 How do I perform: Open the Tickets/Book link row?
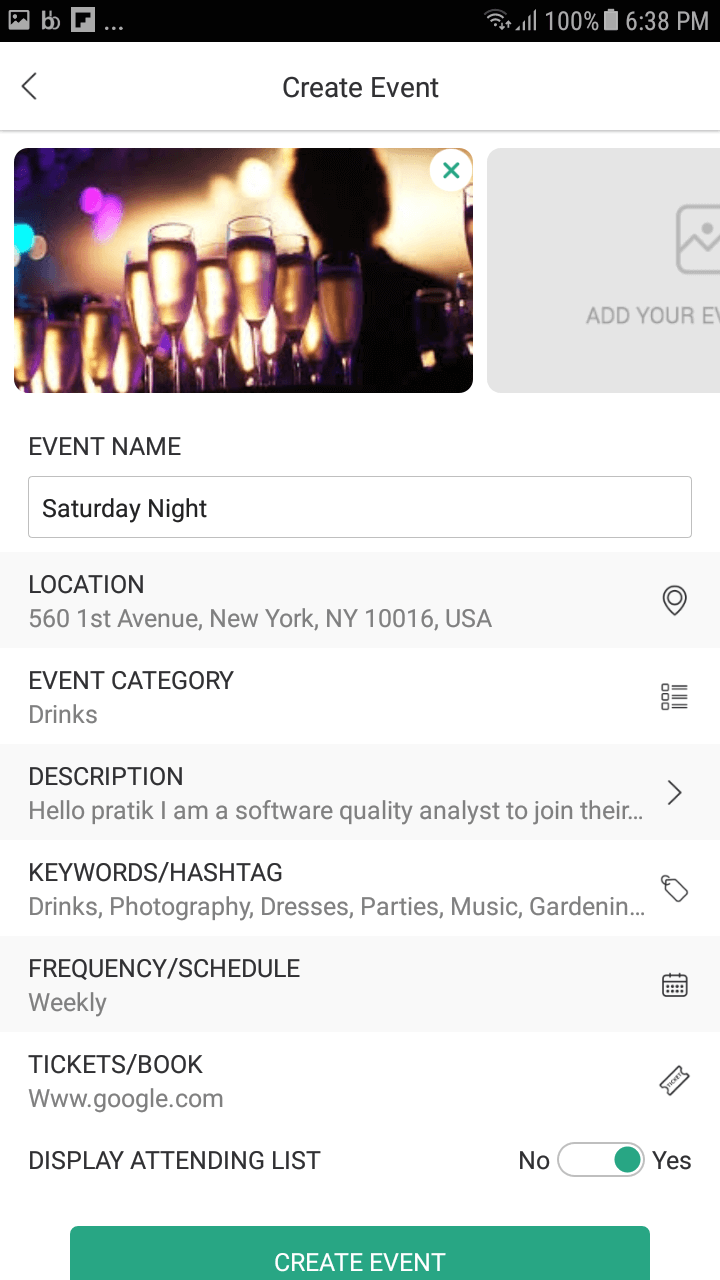pyautogui.click(x=360, y=1080)
